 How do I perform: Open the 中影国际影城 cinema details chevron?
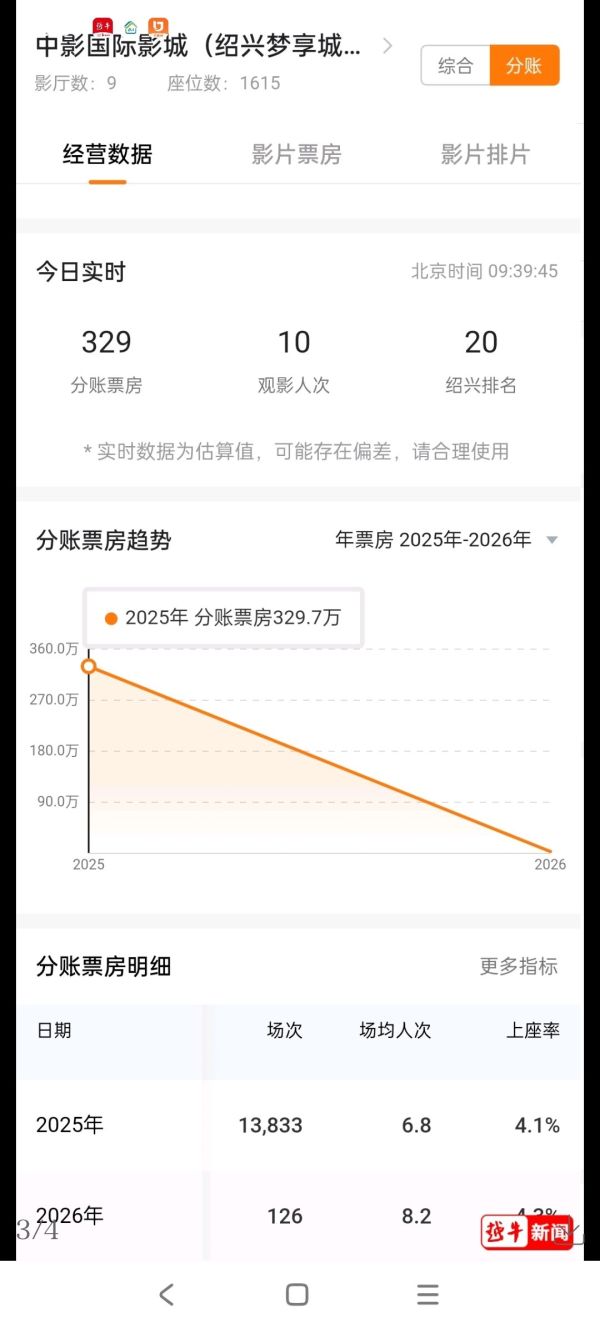387,46
